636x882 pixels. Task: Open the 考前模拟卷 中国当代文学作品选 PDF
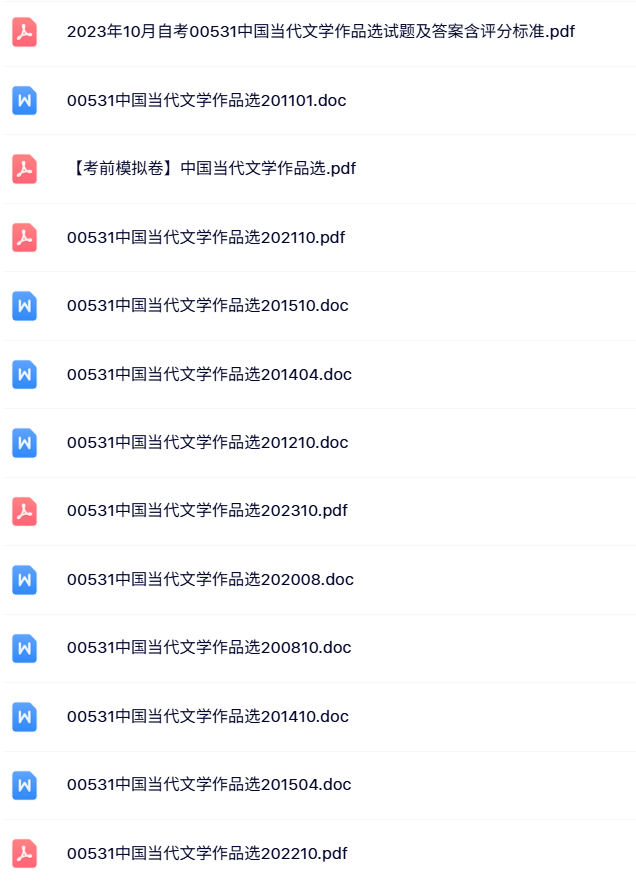212,169
